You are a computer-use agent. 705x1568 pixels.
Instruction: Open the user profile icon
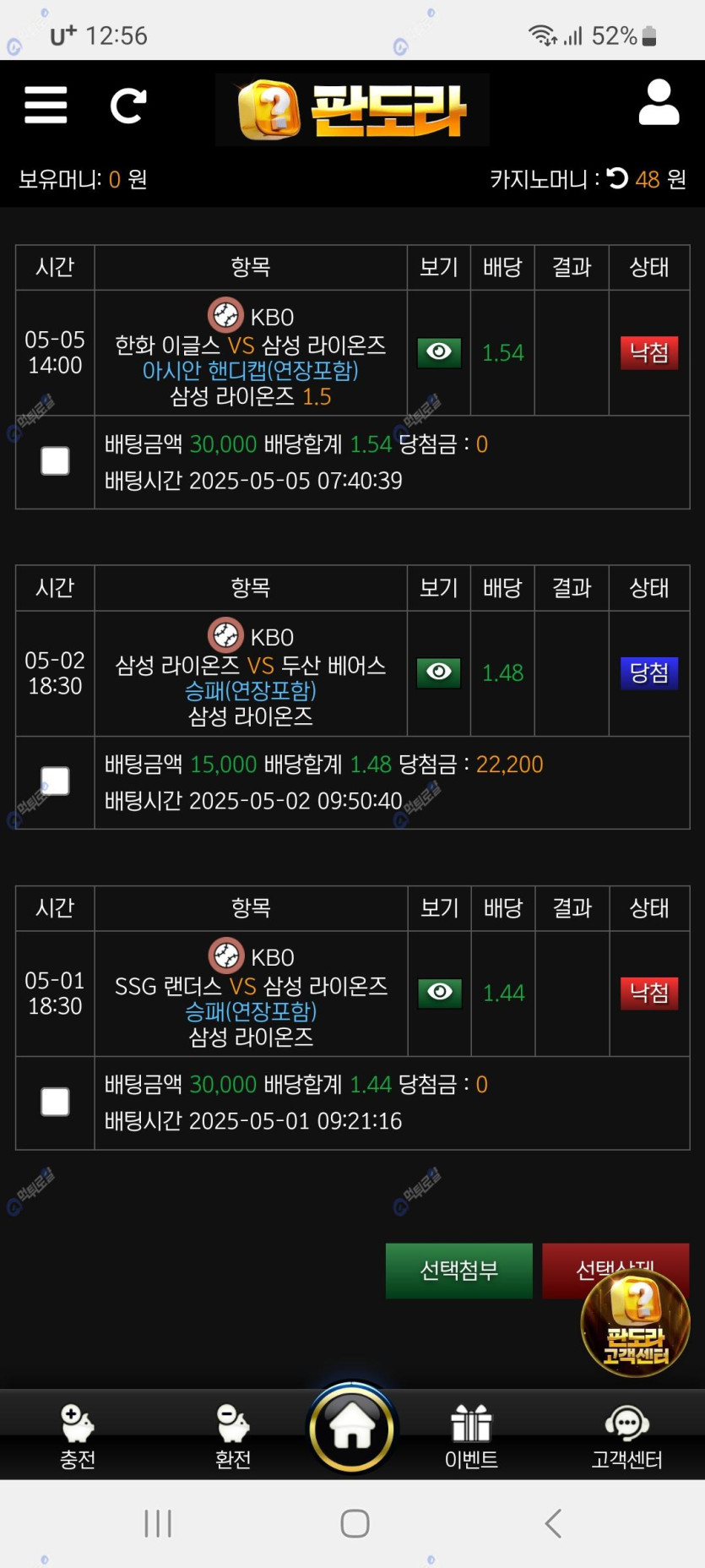[659, 103]
